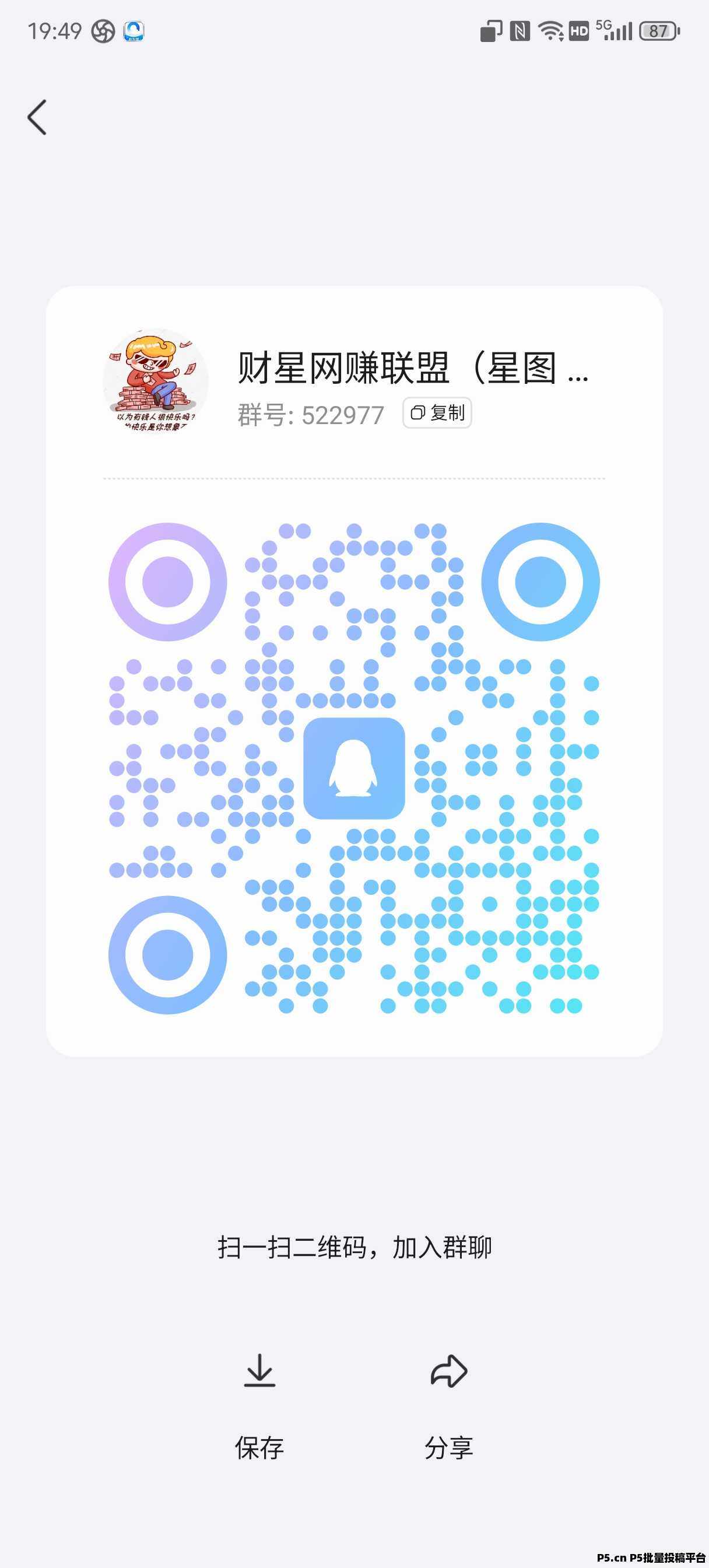Viewport: 709px width, 1568px height.
Task: Go back using the top-left arrow
Action: click(38, 117)
